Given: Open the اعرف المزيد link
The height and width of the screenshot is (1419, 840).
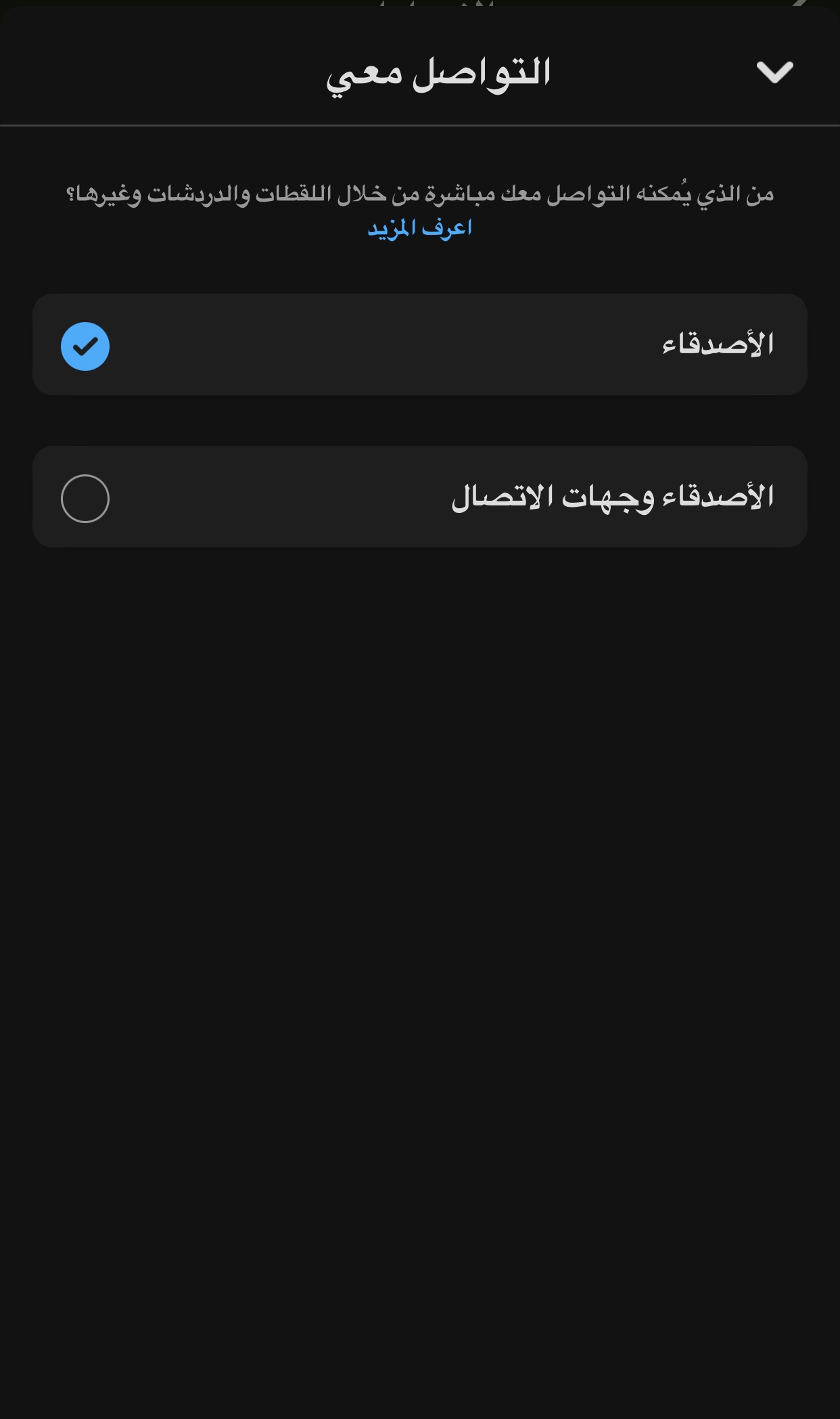Looking at the screenshot, I should 420,229.
